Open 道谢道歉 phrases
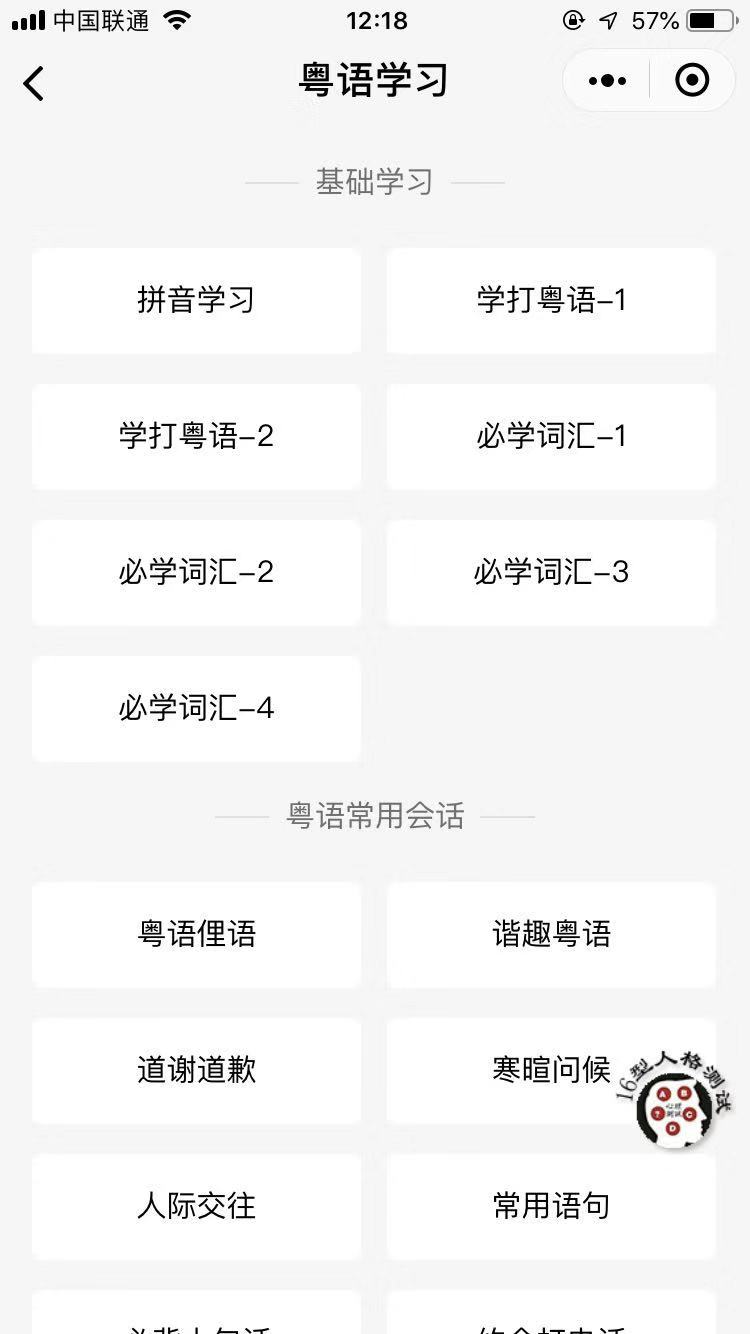750x1334 pixels. point(196,1070)
